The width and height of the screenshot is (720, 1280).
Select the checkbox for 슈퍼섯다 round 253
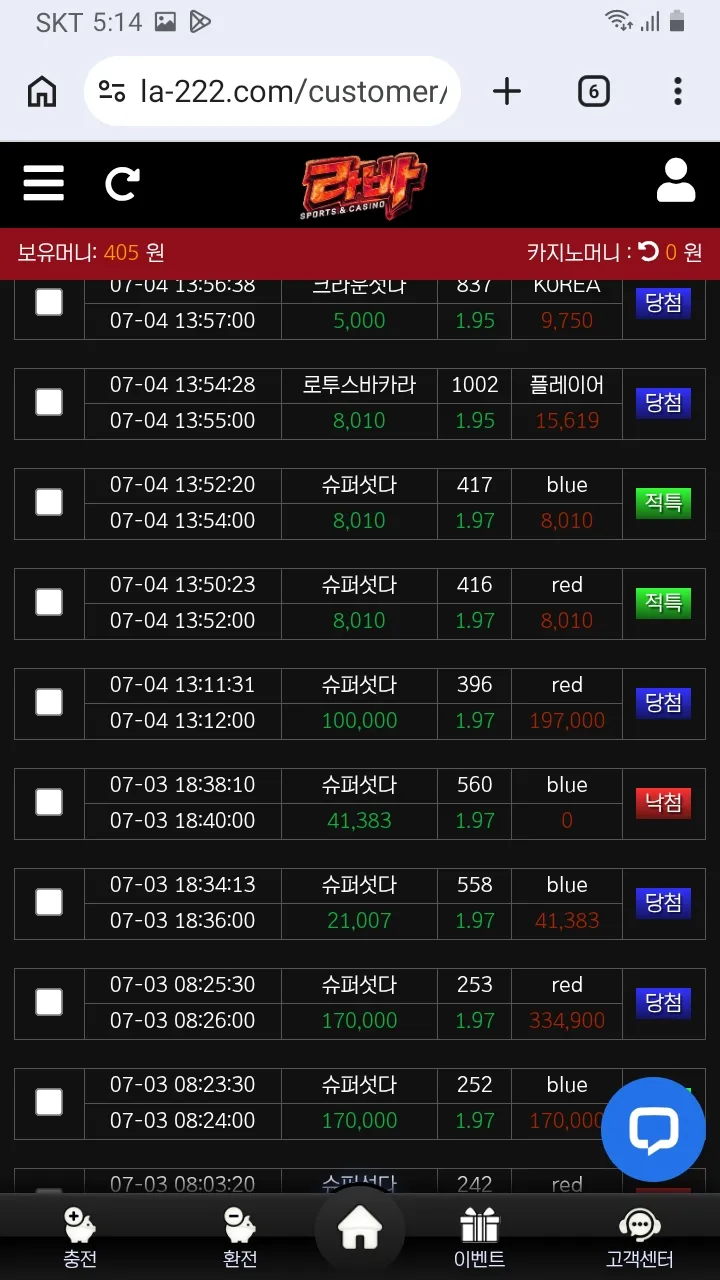coord(49,1002)
